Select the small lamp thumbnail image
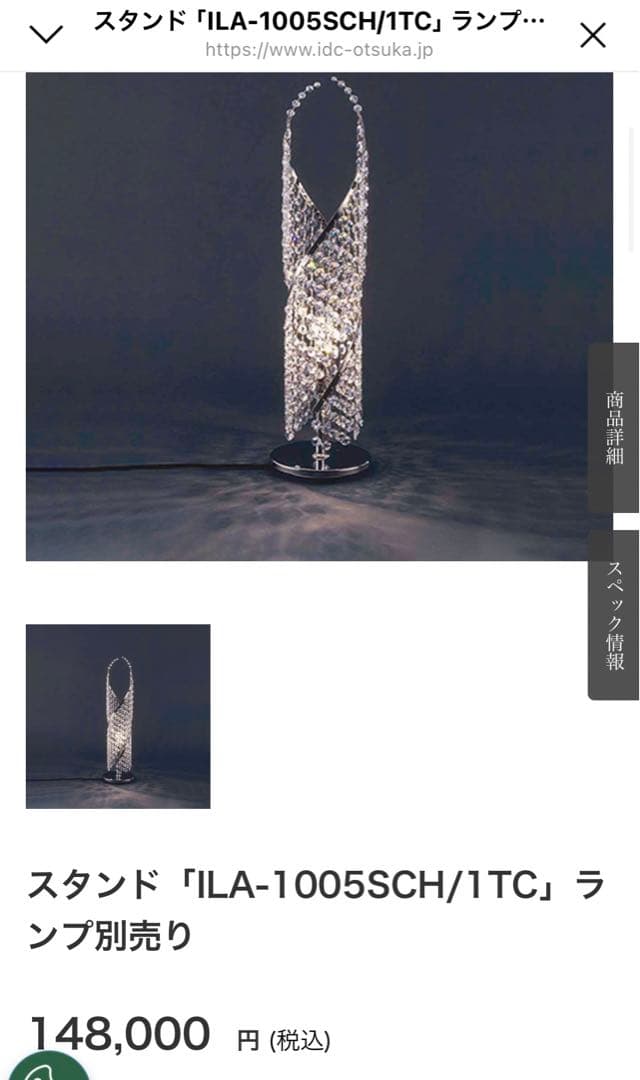Screen dimensions: 640x1080 pos(118,716)
